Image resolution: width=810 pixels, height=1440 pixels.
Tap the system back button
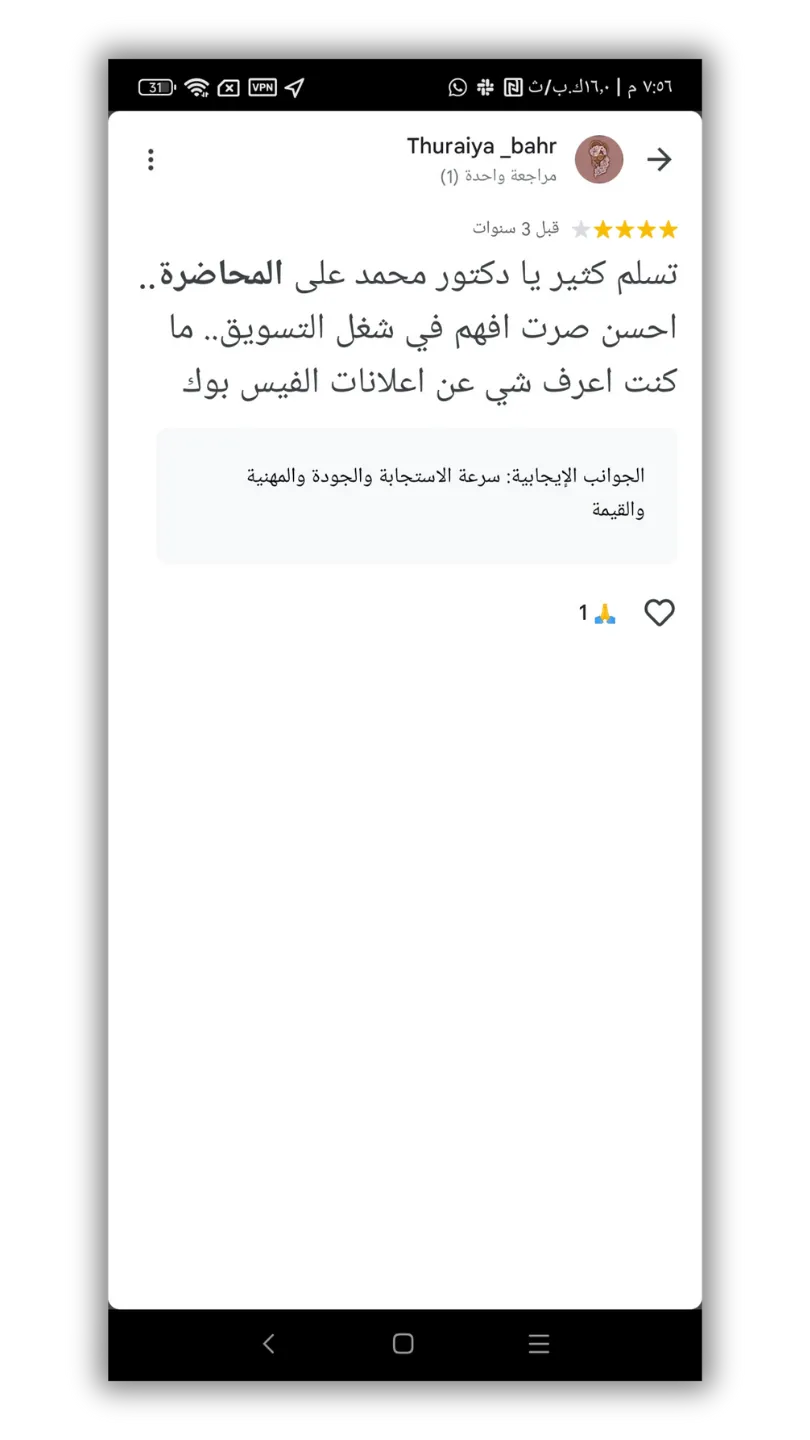268,1344
